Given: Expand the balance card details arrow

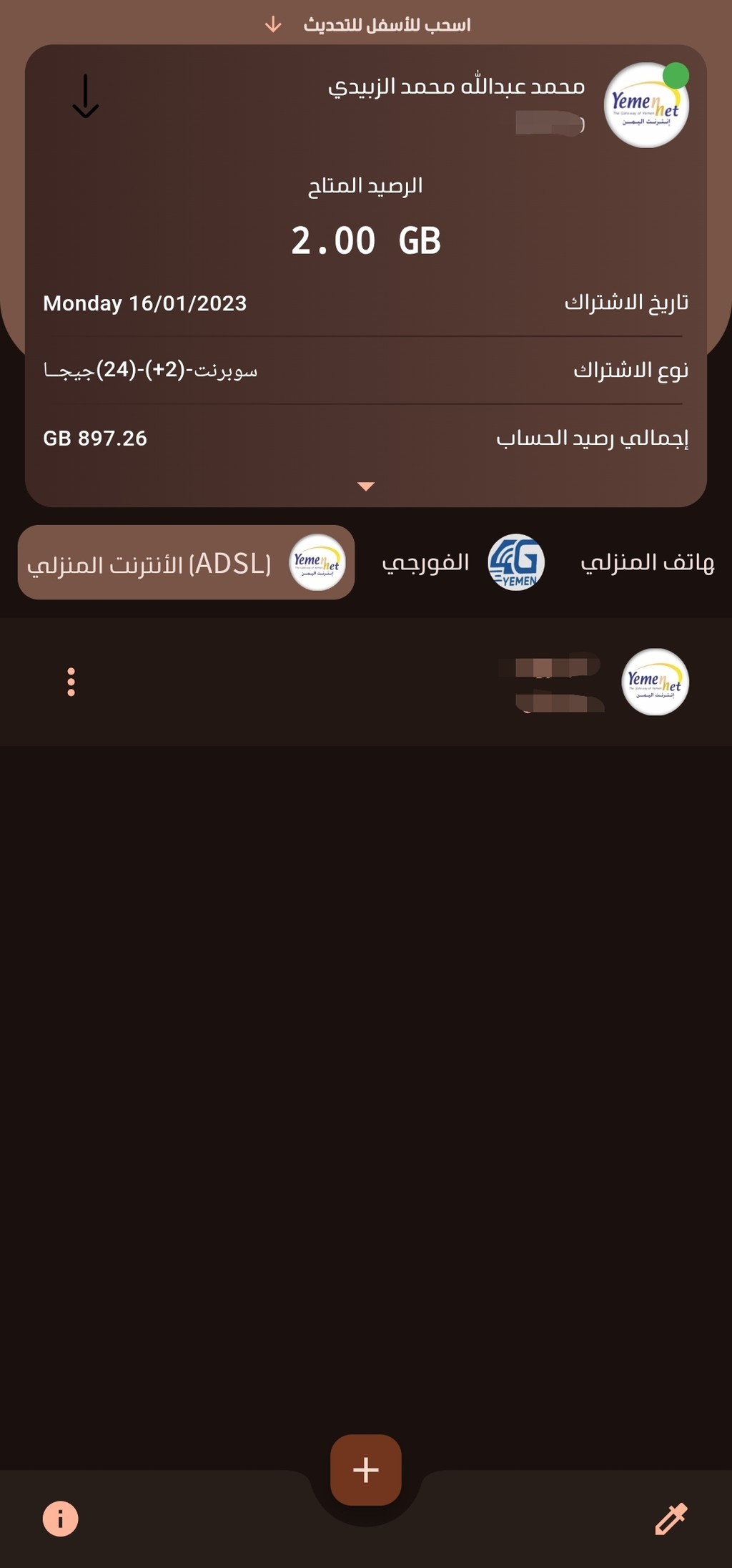Looking at the screenshot, I should tap(366, 486).
